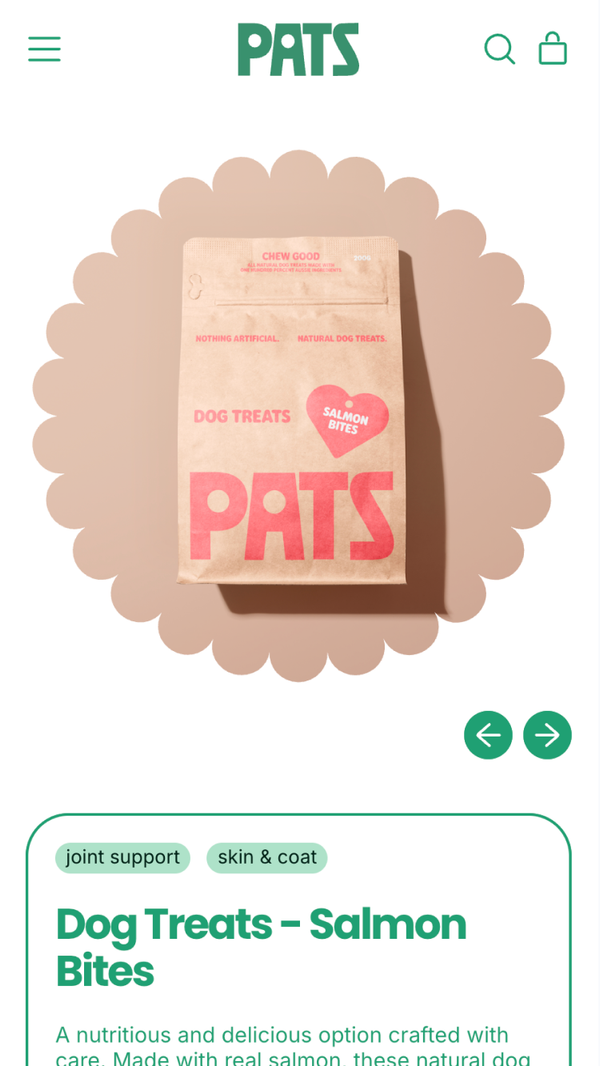The width and height of the screenshot is (600, 1066).
Task: Show the next product image
Action: 547,735
